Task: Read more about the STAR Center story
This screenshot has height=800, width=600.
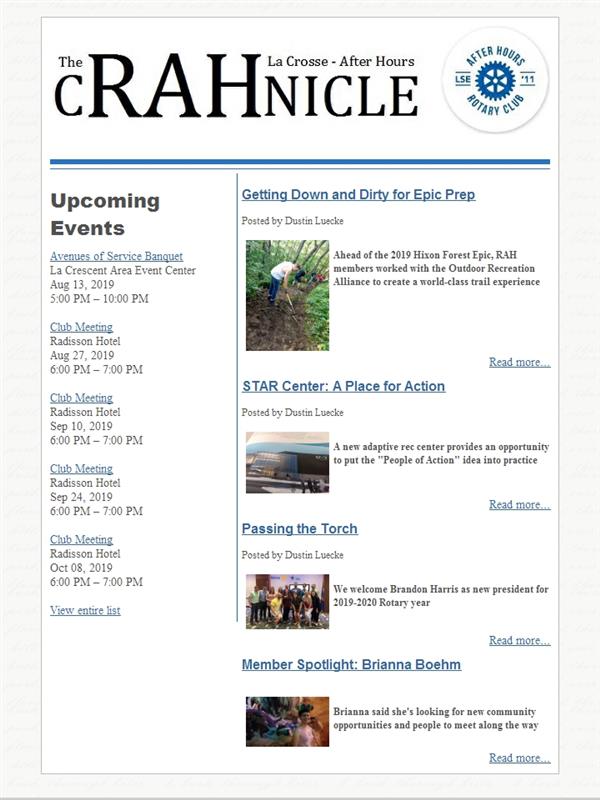Action: coord(519,505)
